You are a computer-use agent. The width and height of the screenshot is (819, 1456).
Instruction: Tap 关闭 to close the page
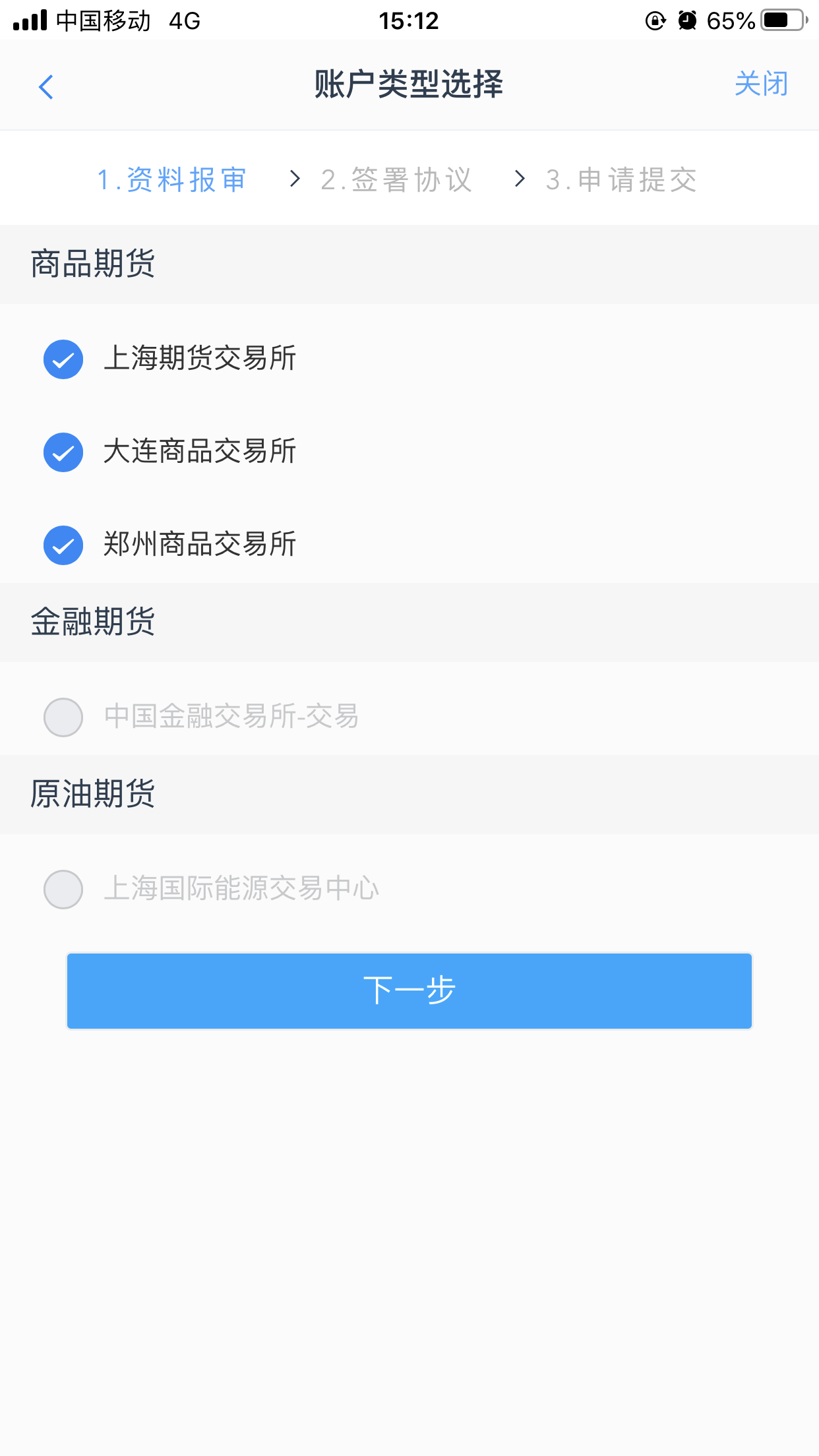pos(762,84)
